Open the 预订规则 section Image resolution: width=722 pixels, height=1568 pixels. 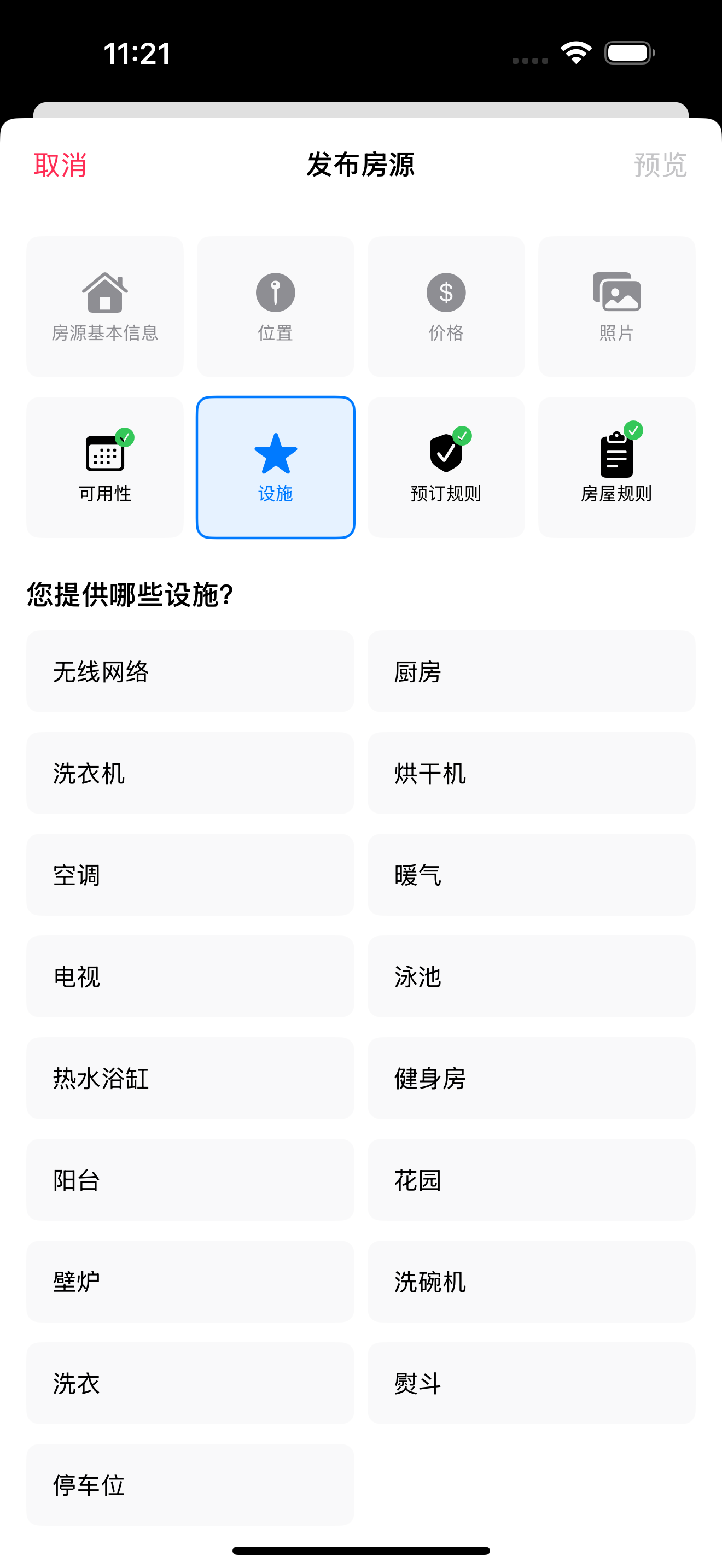[x=446, y=467]
